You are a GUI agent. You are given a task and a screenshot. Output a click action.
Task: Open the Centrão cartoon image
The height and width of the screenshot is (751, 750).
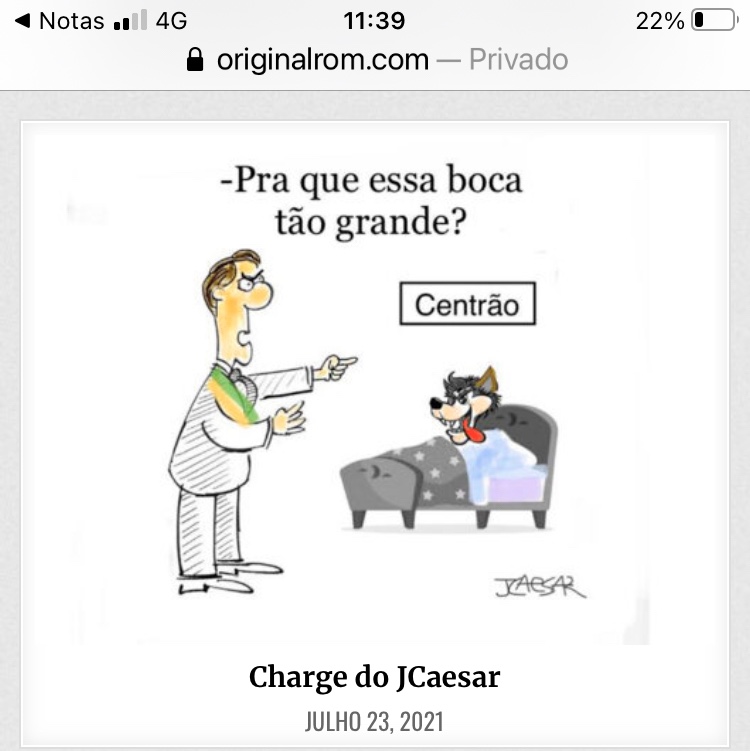tap(374, 388)
